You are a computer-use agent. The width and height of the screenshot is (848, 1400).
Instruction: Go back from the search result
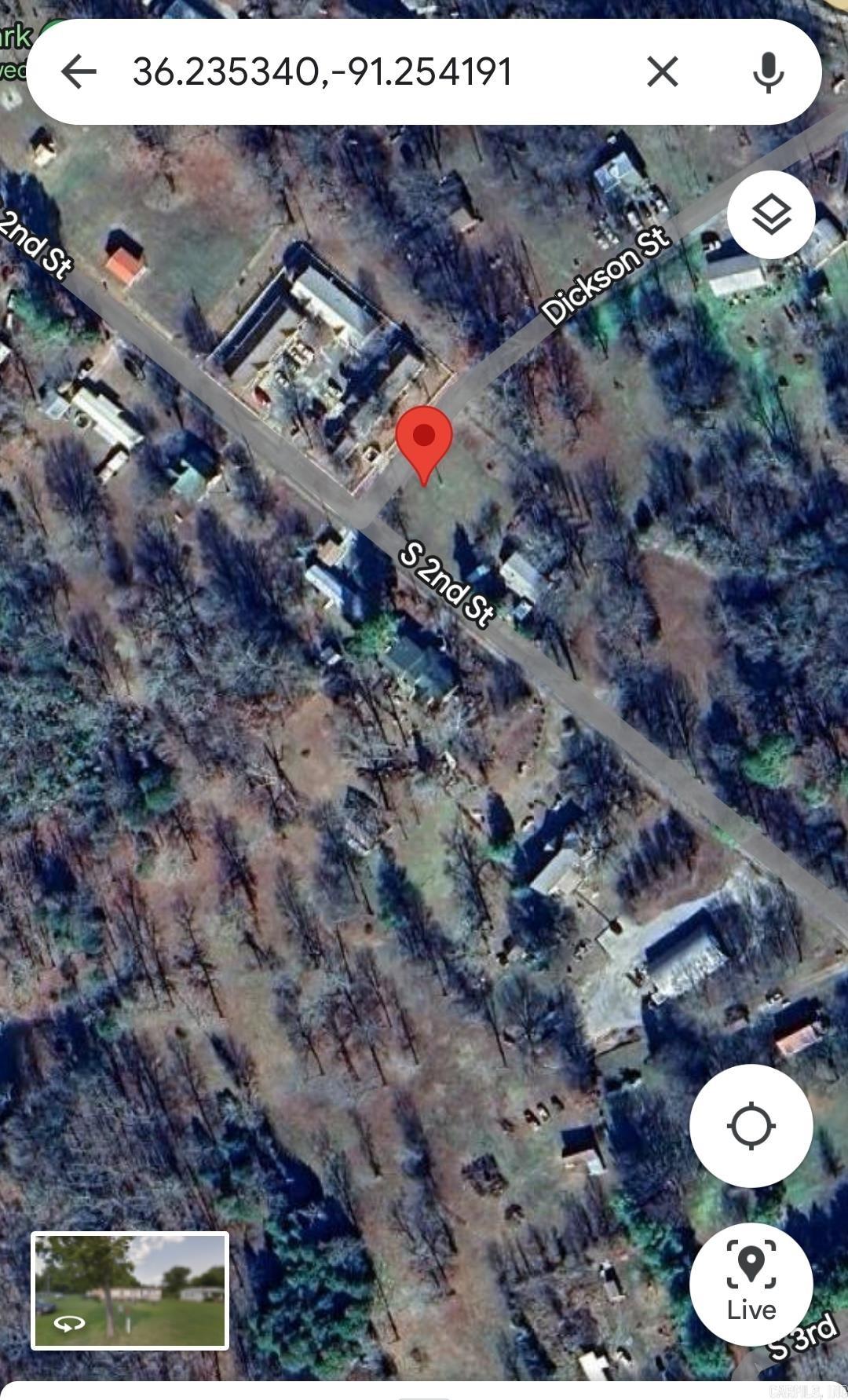coord(79,72)
